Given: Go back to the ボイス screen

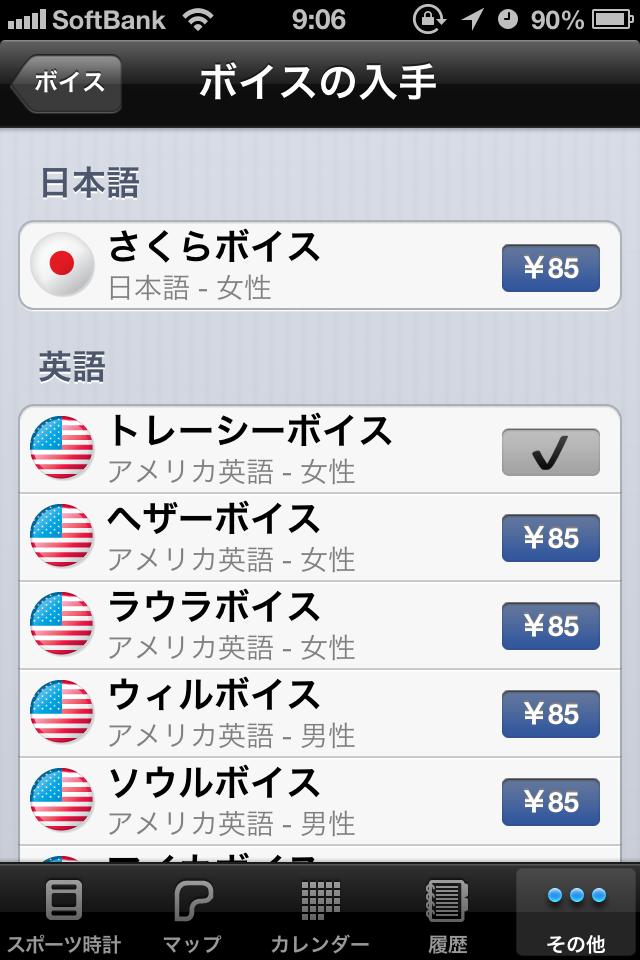Looking at the screenshot, I should (x=68, y=83).
